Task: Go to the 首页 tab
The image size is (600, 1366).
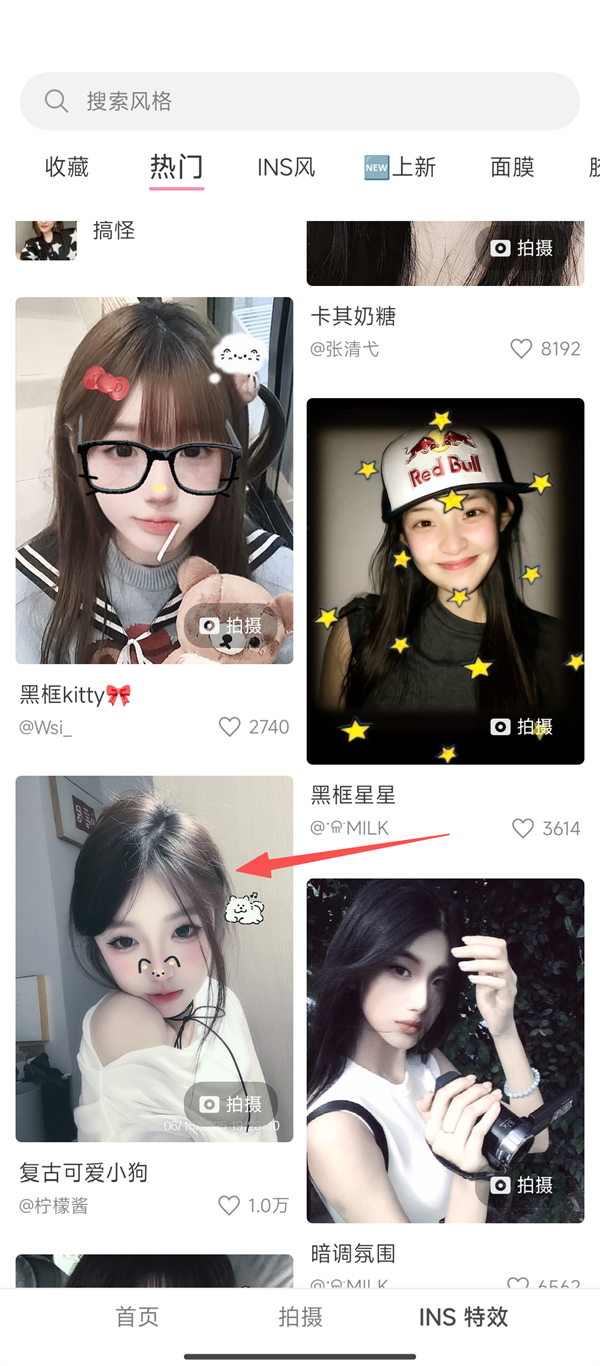Action: click(137, 1317)
